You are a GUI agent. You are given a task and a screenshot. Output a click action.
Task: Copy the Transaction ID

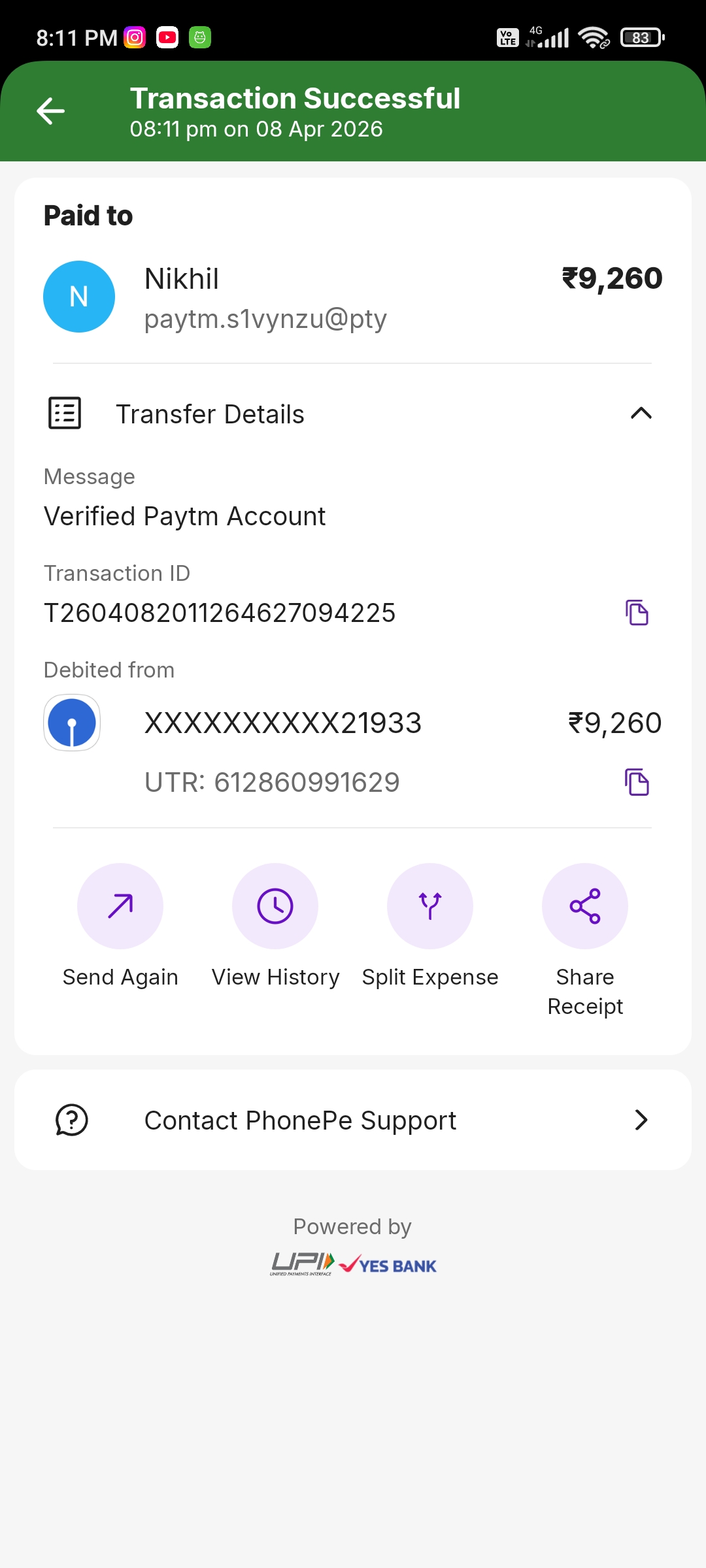(637, 613)
